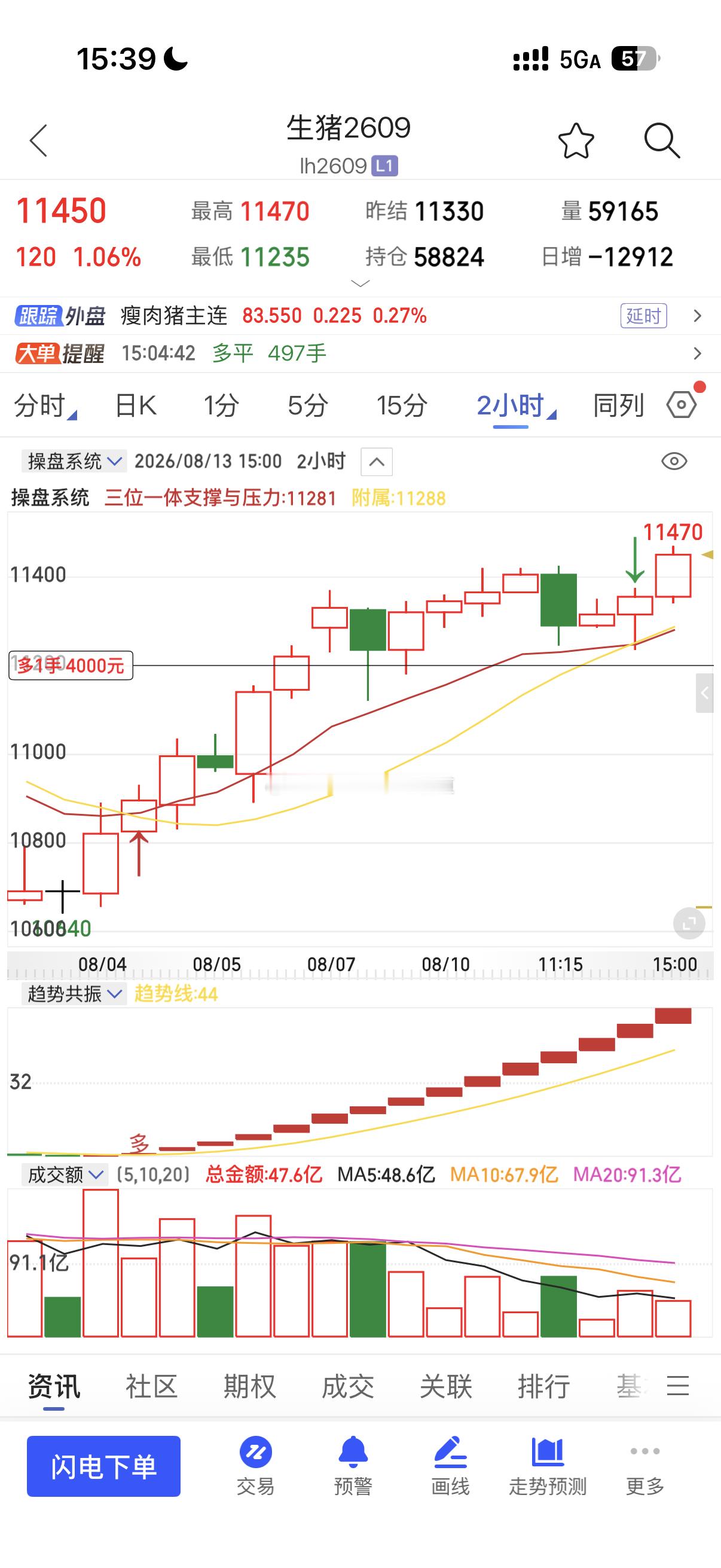721x1568 pixels.
Task: Open the 大单提醒 alert row
Action: (360, 353)
